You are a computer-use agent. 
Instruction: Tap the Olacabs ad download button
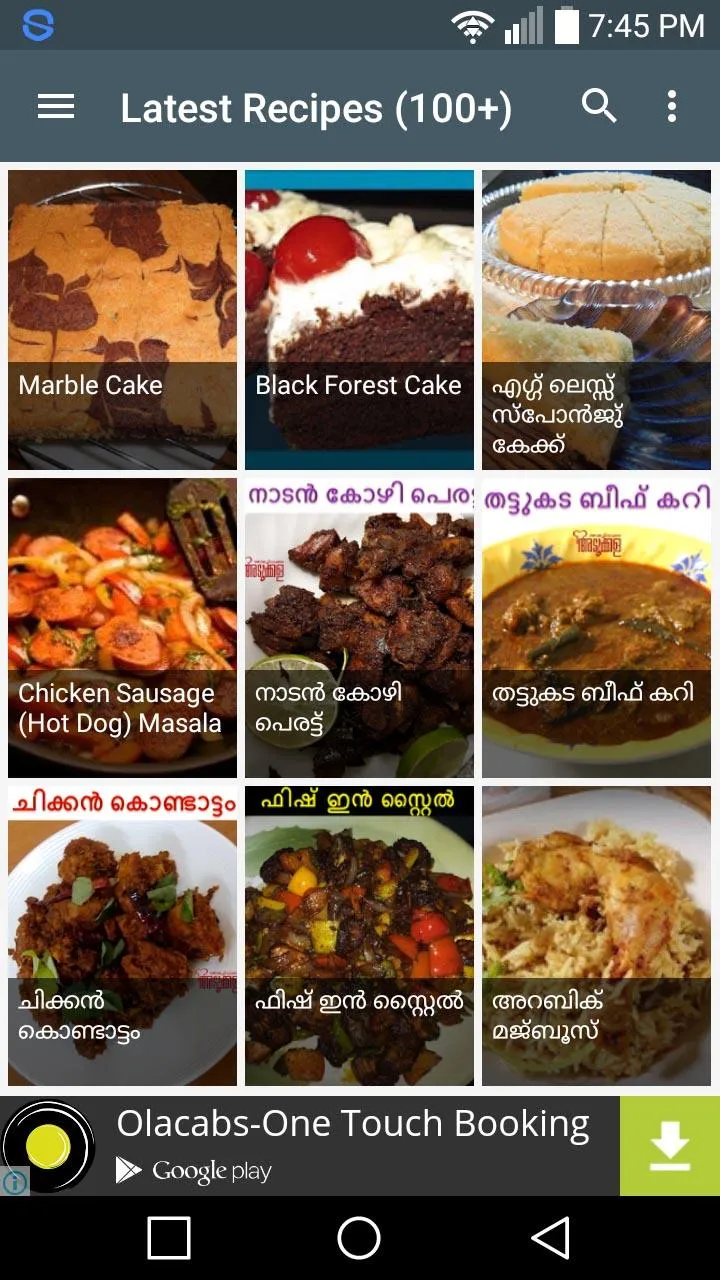(x=669, y=1146)
